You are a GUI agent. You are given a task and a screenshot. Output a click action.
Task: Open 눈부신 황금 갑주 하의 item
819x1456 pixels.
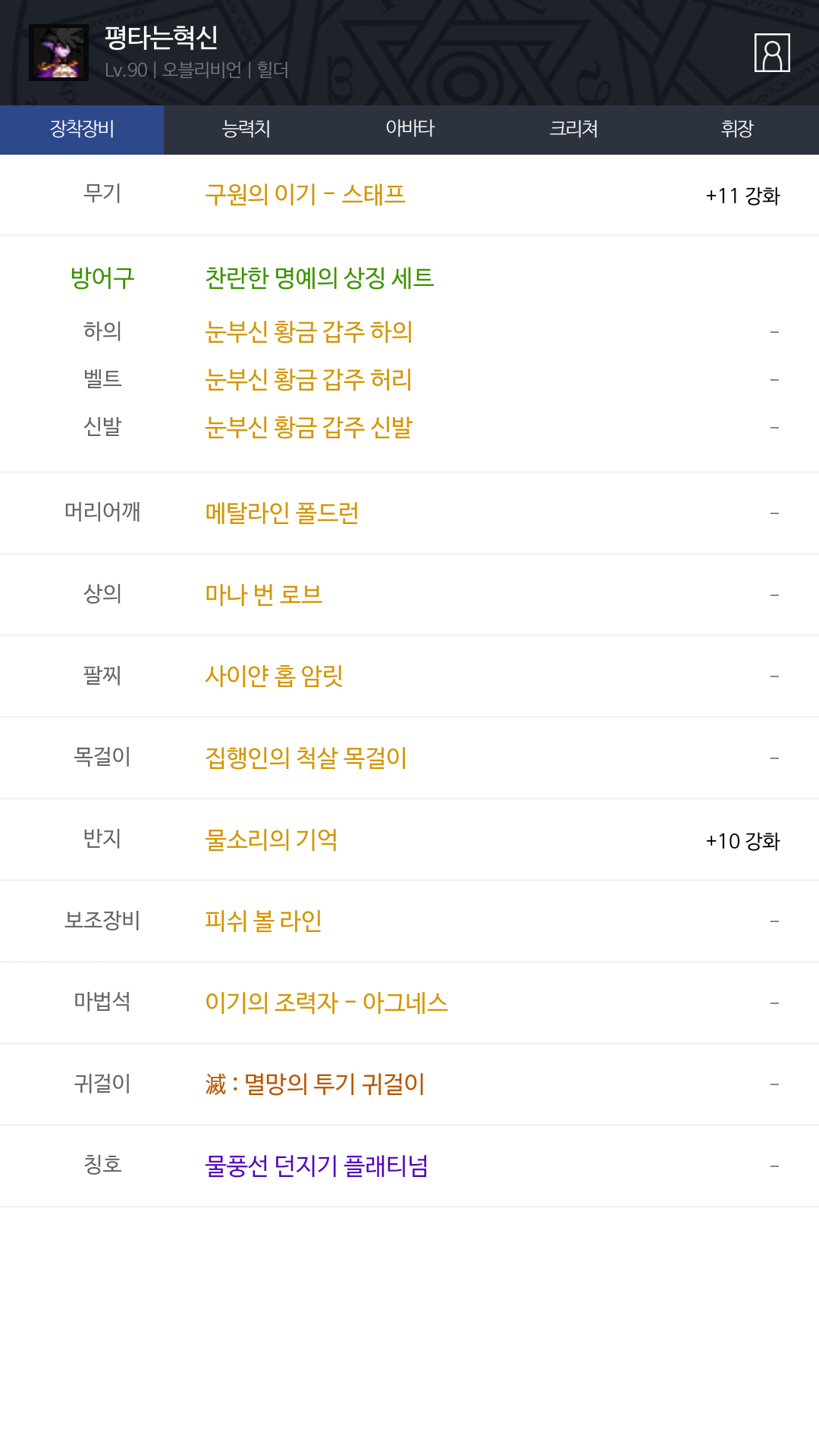point(309,331)
